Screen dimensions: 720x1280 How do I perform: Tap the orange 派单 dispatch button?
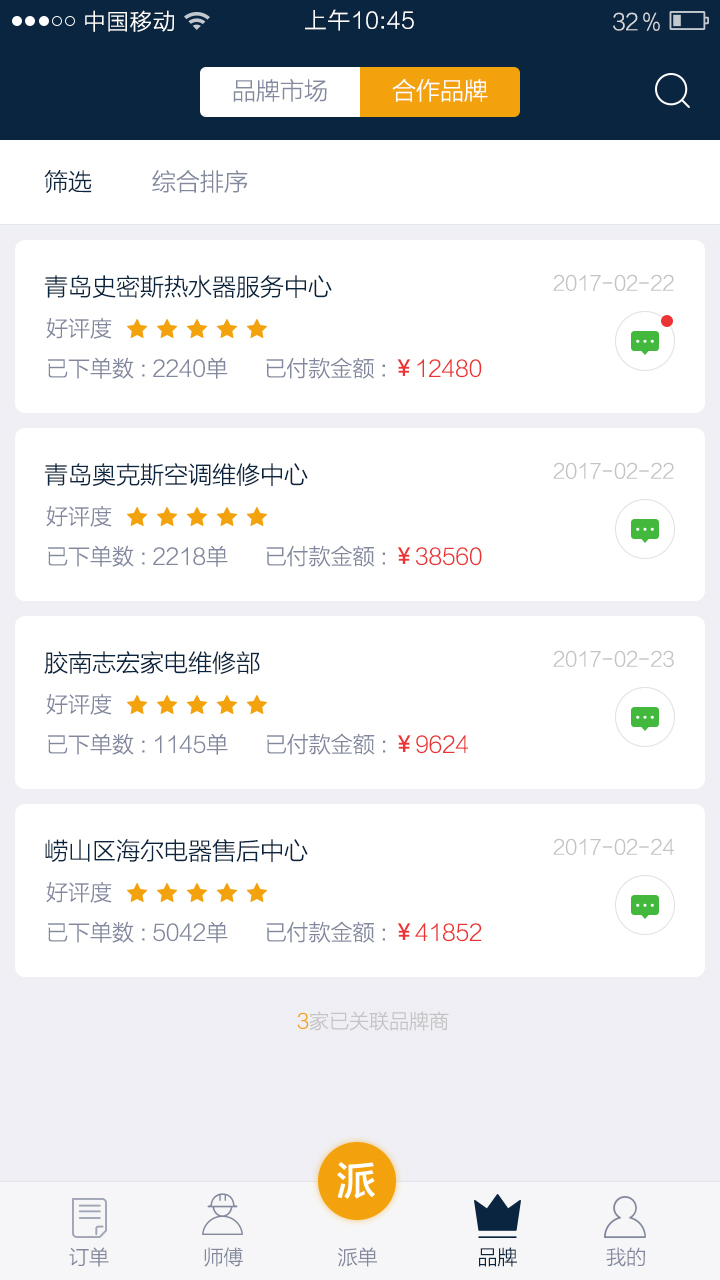(x=357, y=1182)
